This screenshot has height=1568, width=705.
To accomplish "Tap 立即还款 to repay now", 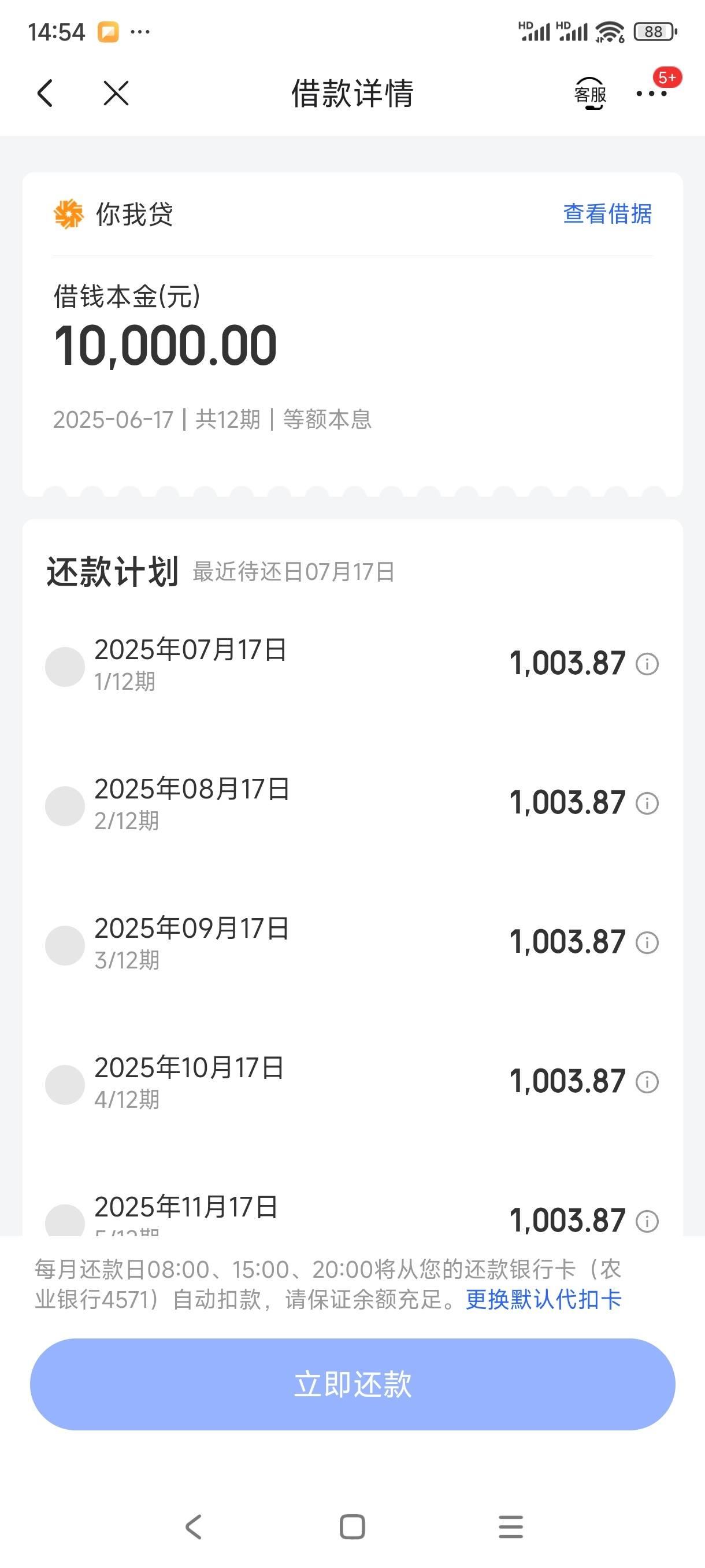I will 353,1384.
